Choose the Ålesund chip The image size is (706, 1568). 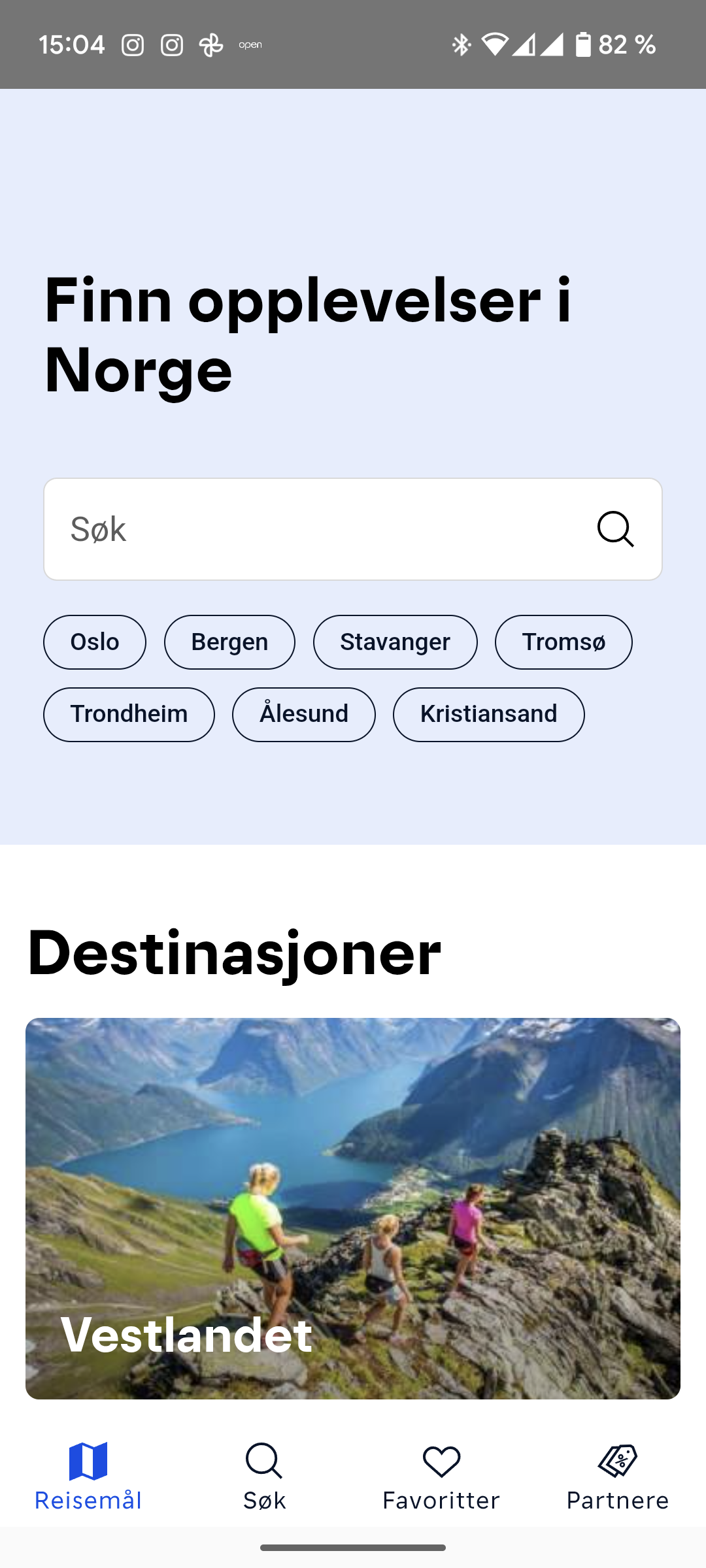(304, 714)
